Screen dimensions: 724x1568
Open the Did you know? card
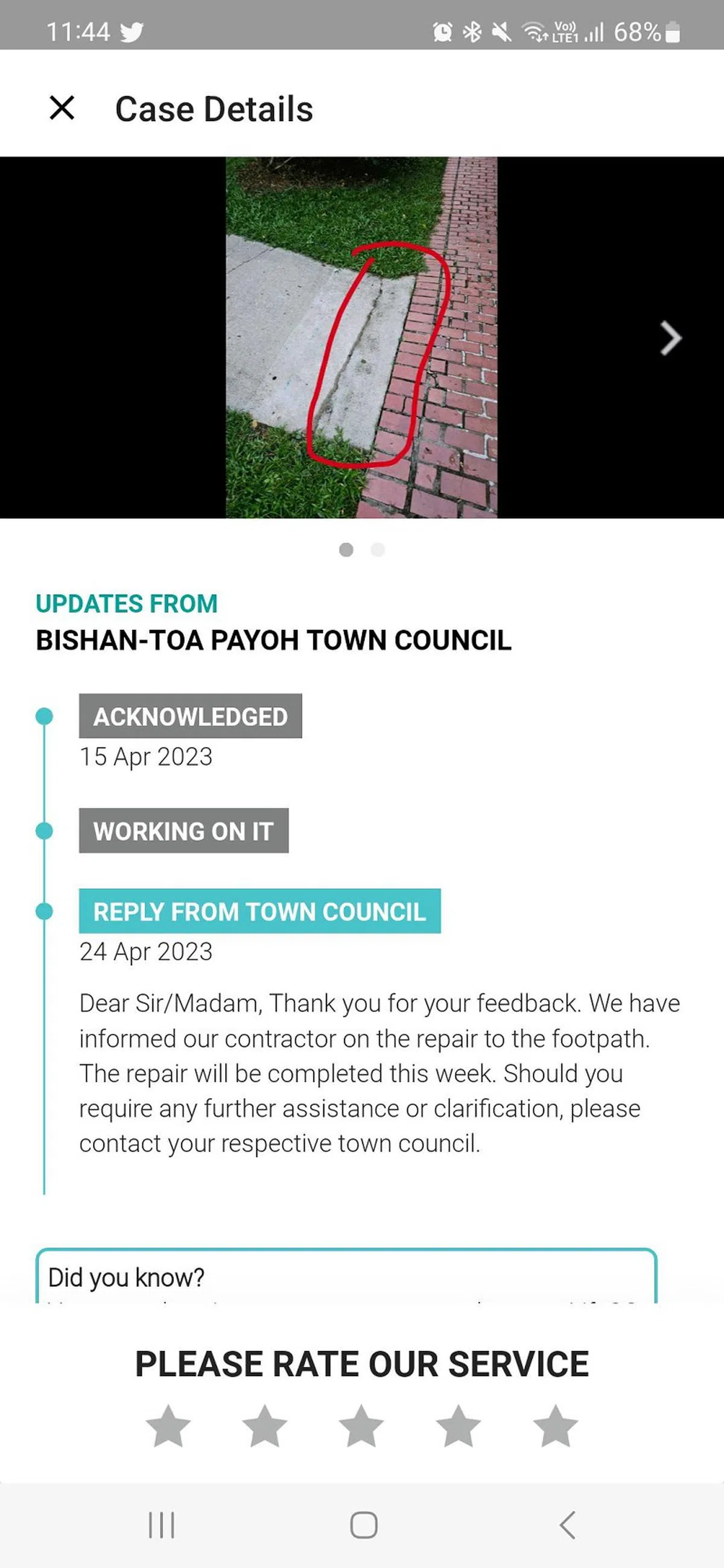coord(346,1277)
